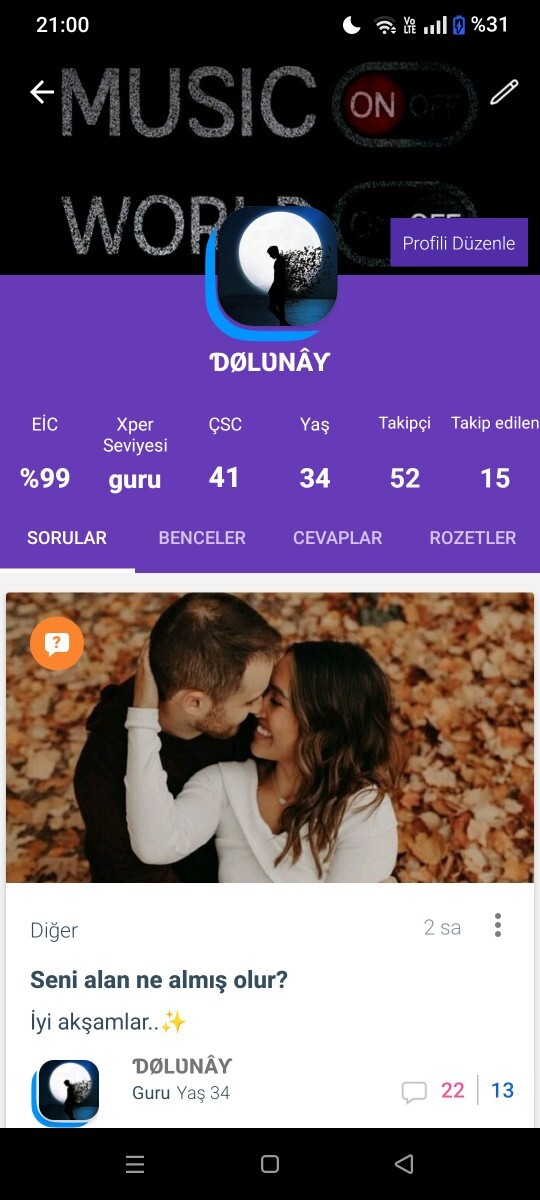
Task: Open the Takipçi followers count
Action: click(x=405, y=453)
